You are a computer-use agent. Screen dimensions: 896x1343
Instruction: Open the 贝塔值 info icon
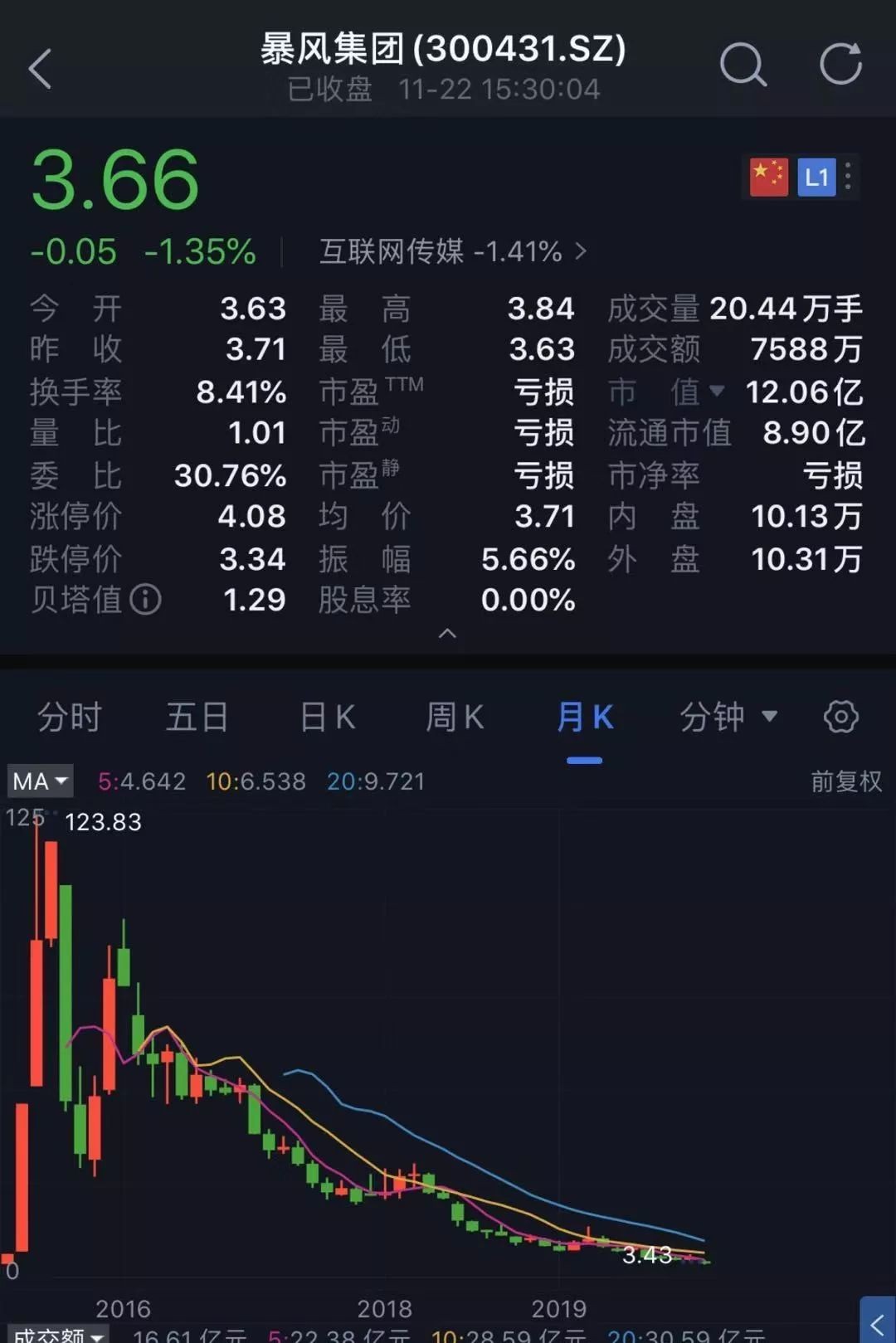[146, 599]
